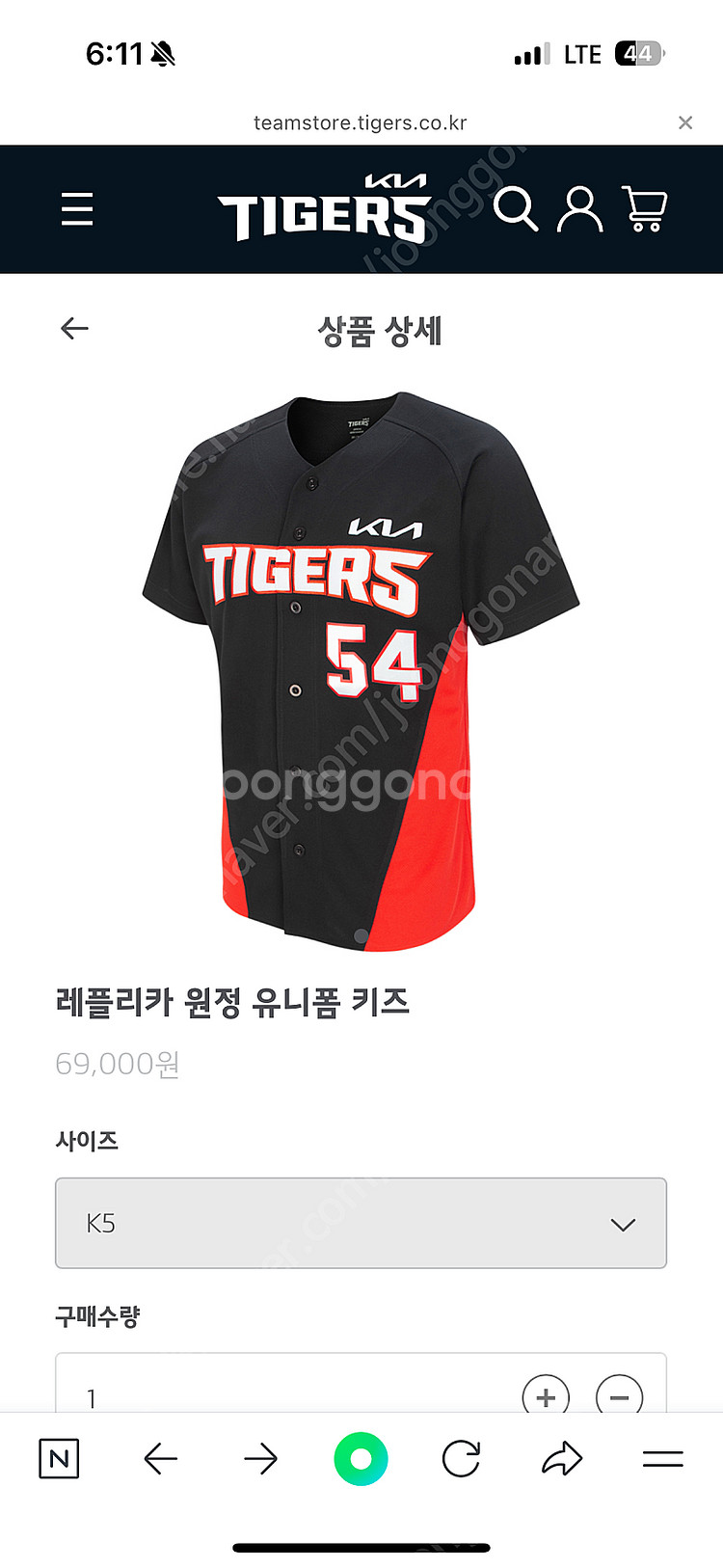Open the browser's two-line menu

pyautogui.click(x=662, y=1459)
